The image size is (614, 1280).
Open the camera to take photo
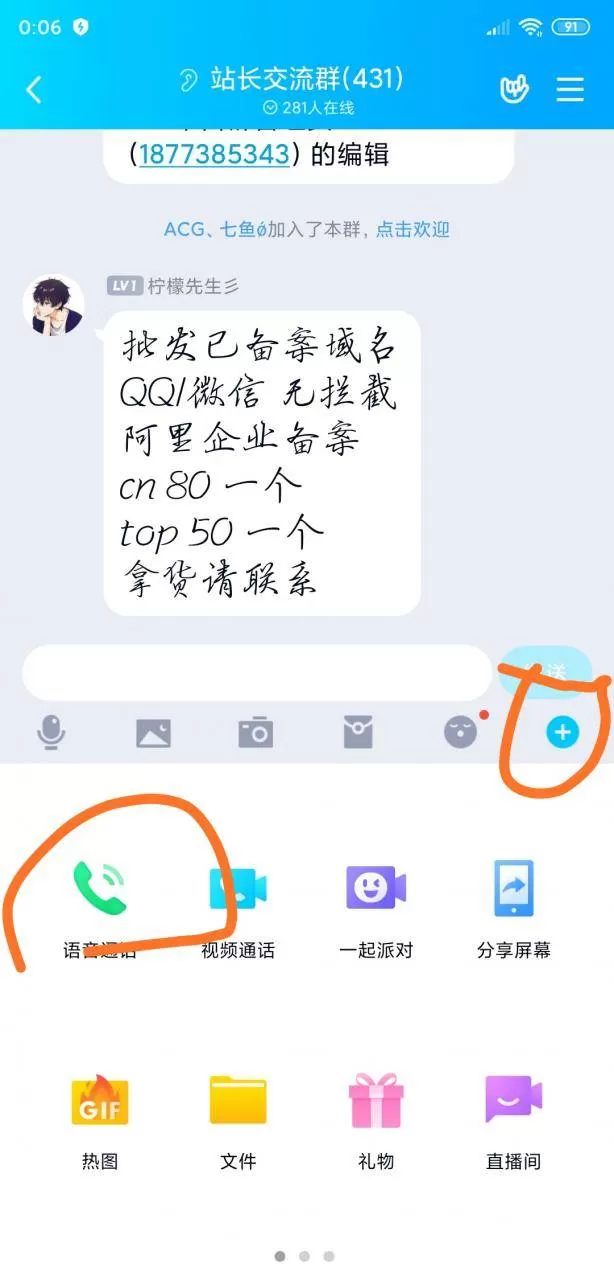tap(256, 733)
